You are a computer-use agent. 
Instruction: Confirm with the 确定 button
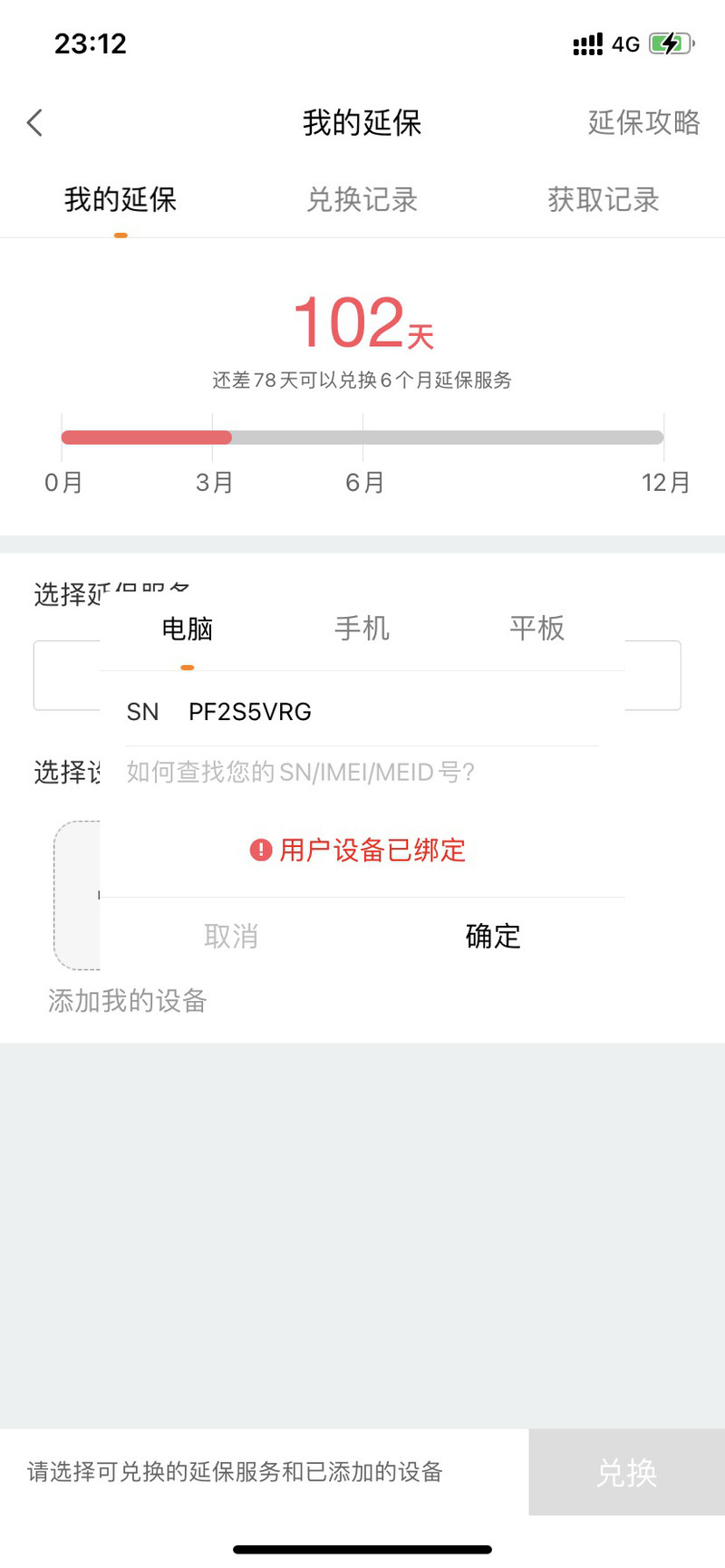pos(493,936)
